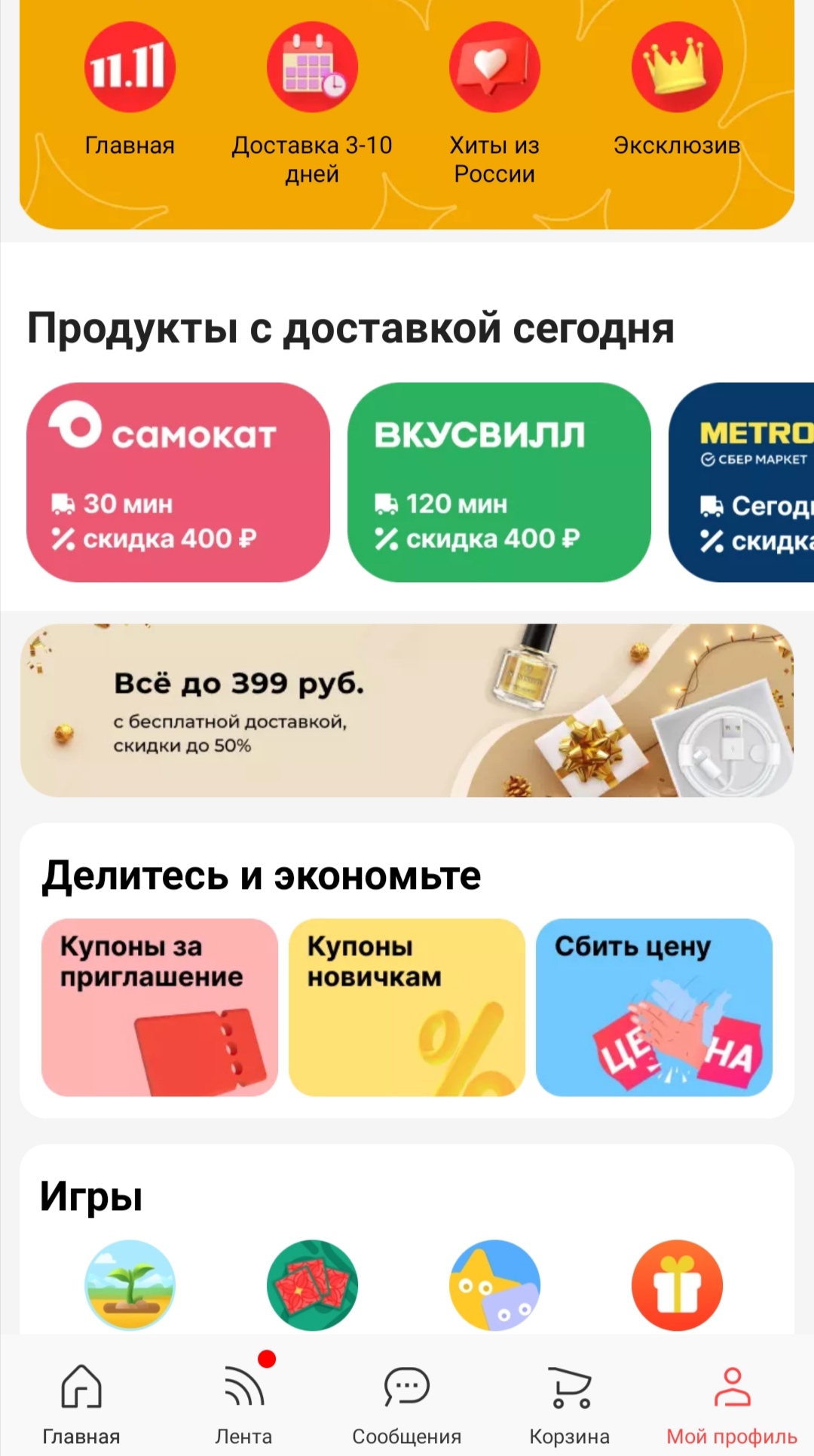Select the ВкусВилл grocery card

pyautogui.click(x=499, y=482)
